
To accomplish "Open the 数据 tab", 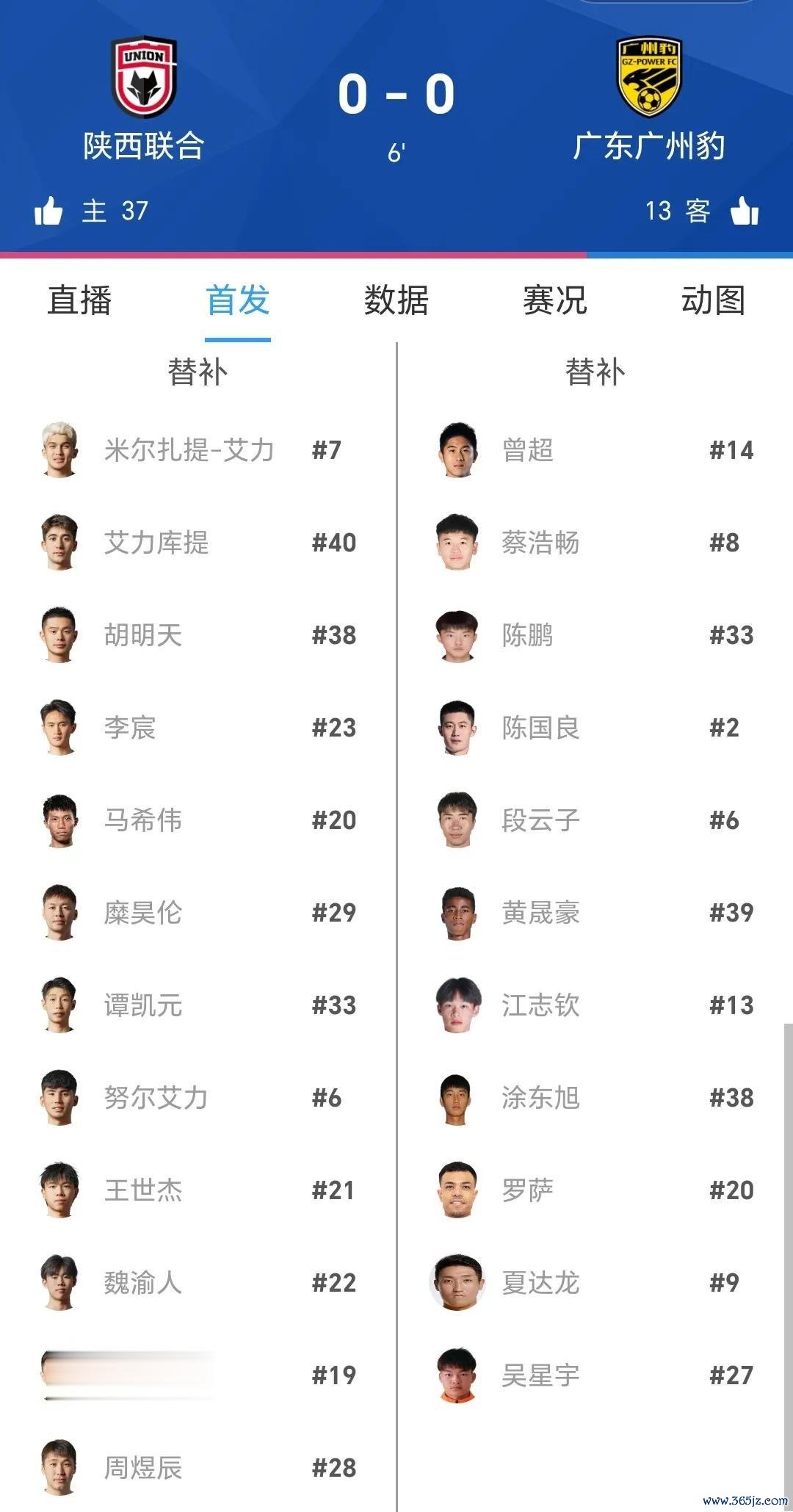I will point(396,301).
